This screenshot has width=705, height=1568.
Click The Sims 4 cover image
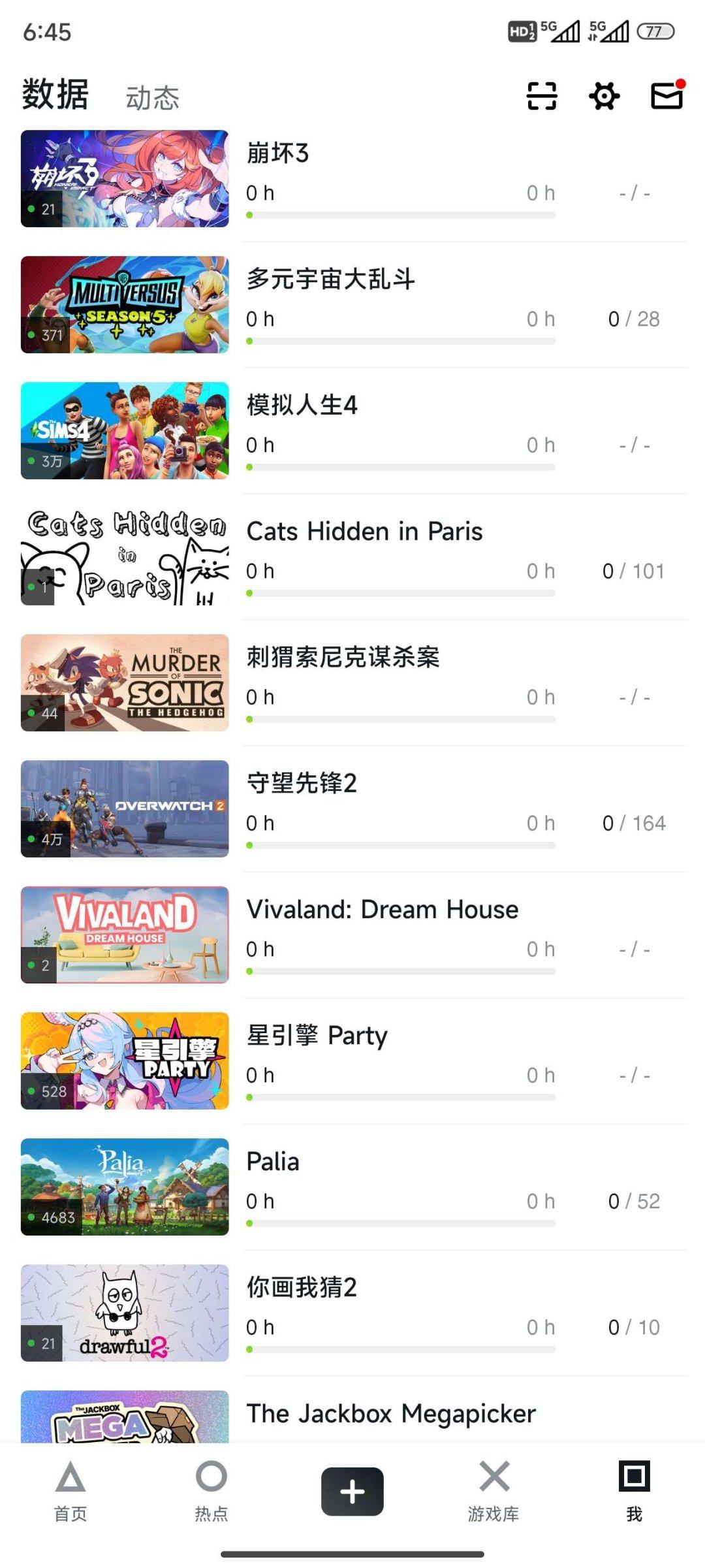tap(125, 430)
